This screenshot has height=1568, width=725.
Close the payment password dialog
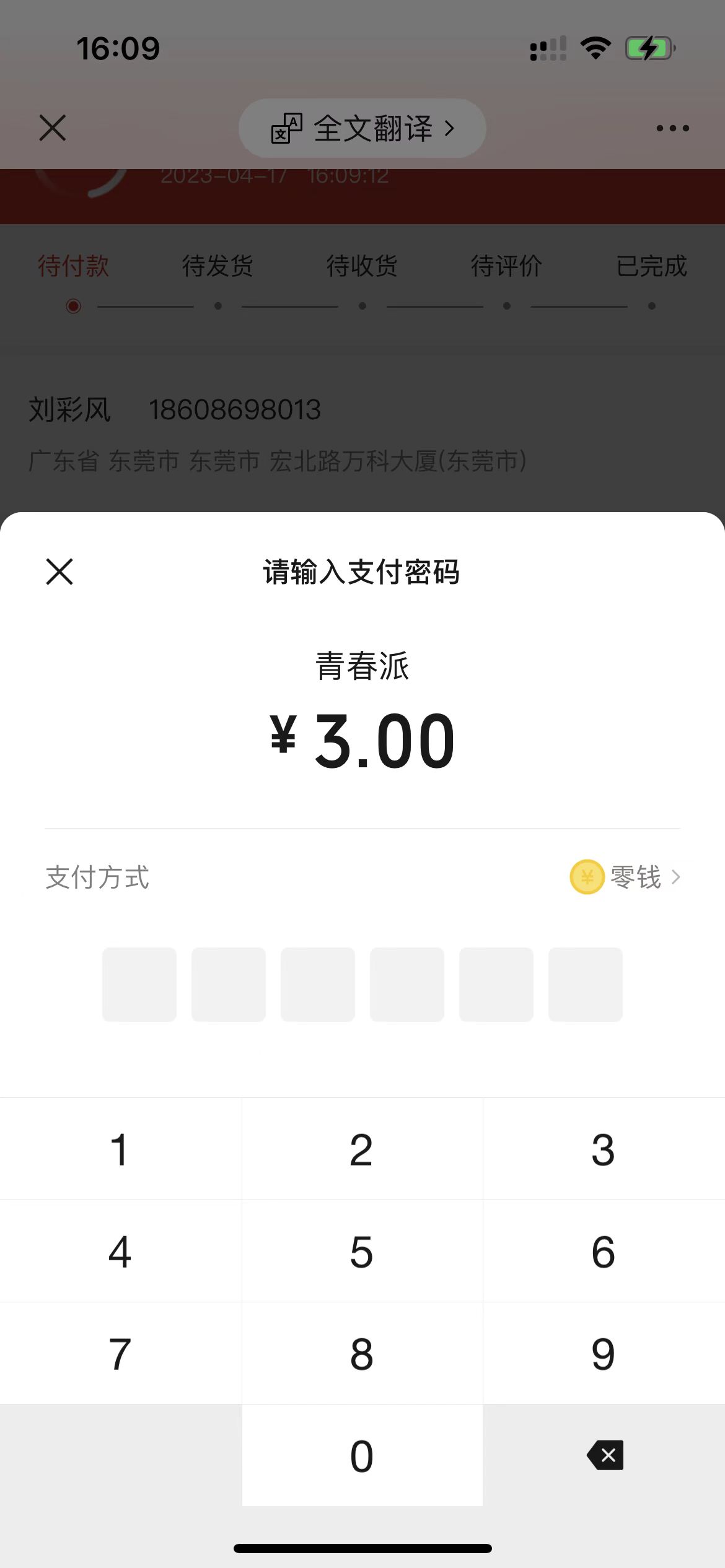pyautogui.click(x=59, y=571)
